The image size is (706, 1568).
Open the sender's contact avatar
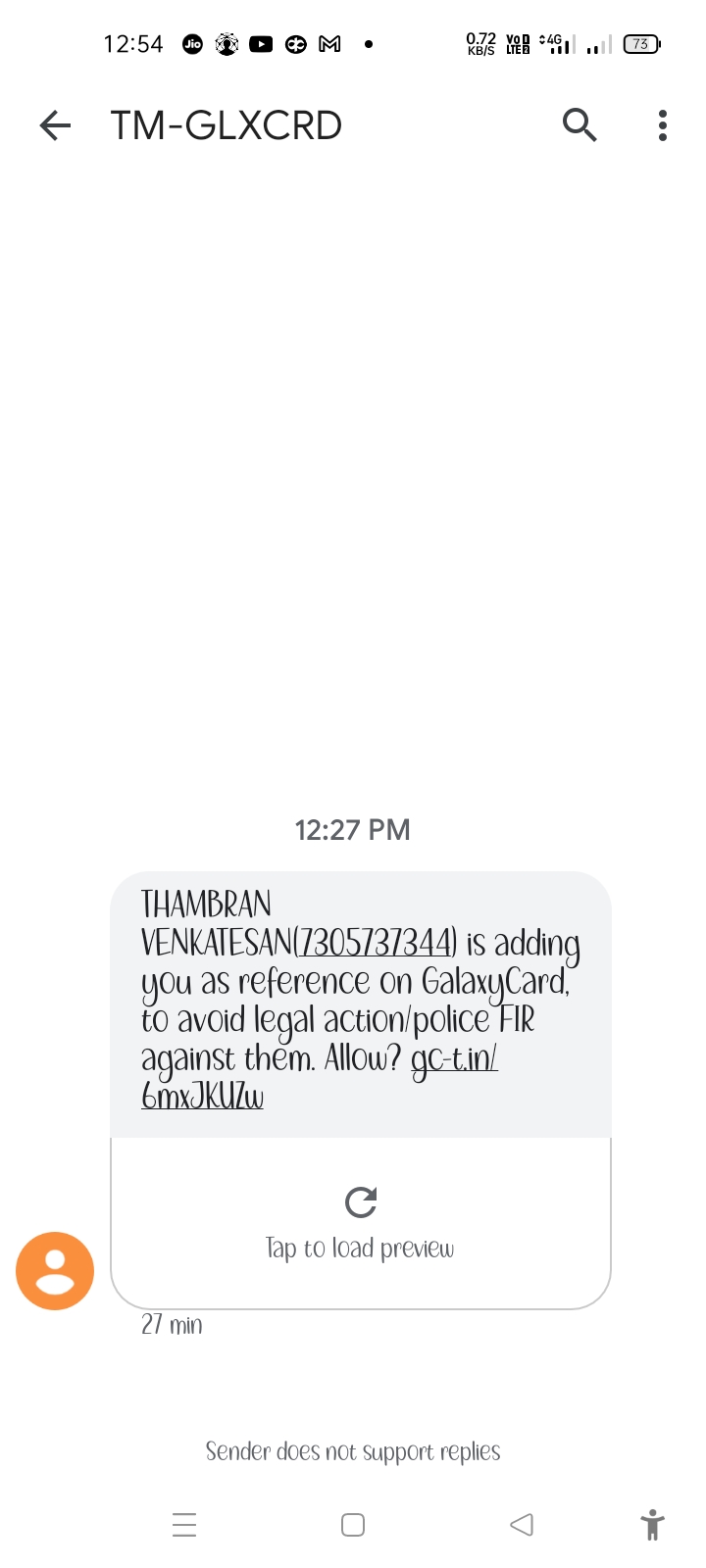click(x=55, y=1271)
